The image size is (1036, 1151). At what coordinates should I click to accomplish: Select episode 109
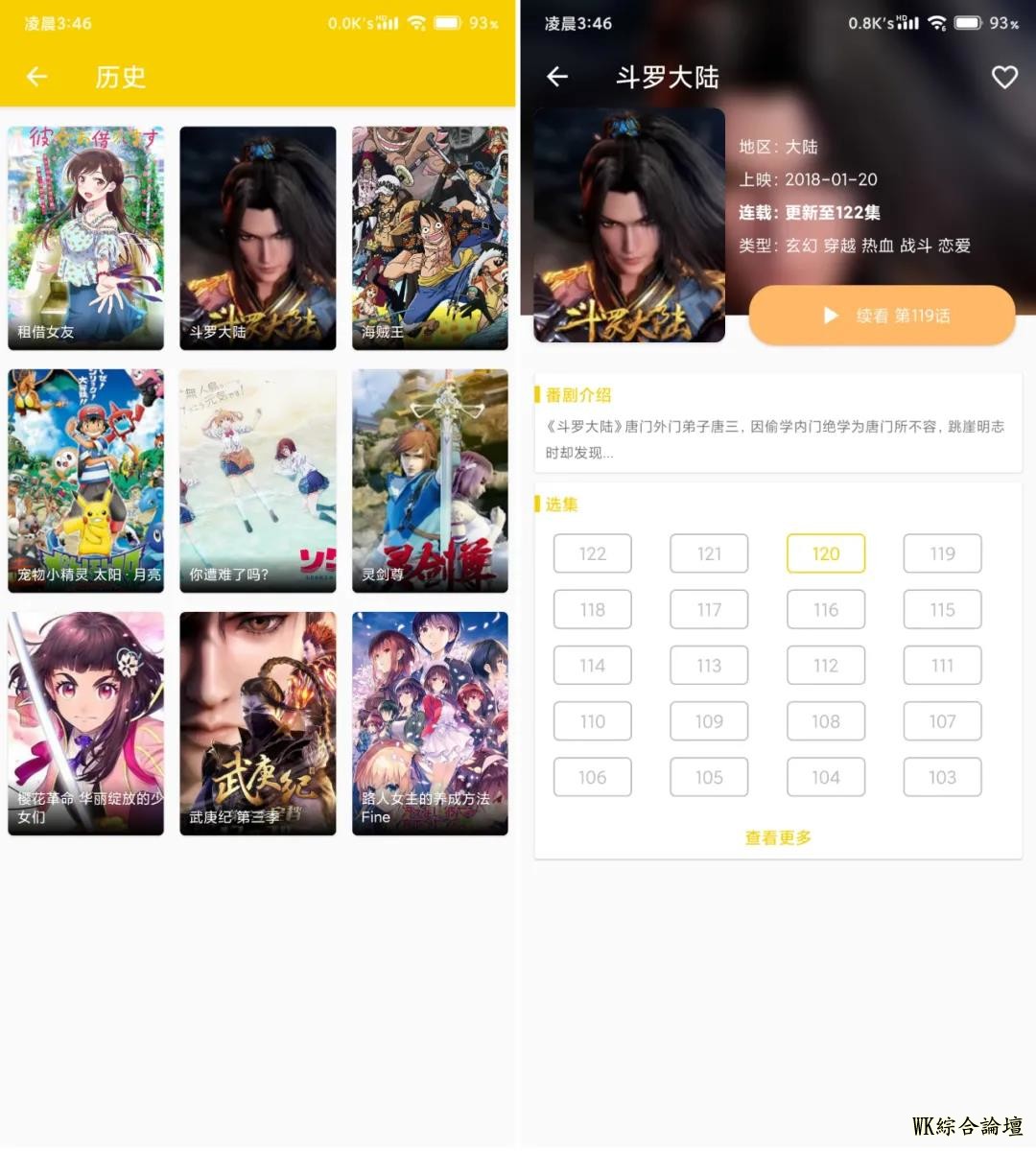[x=709, y=721]
